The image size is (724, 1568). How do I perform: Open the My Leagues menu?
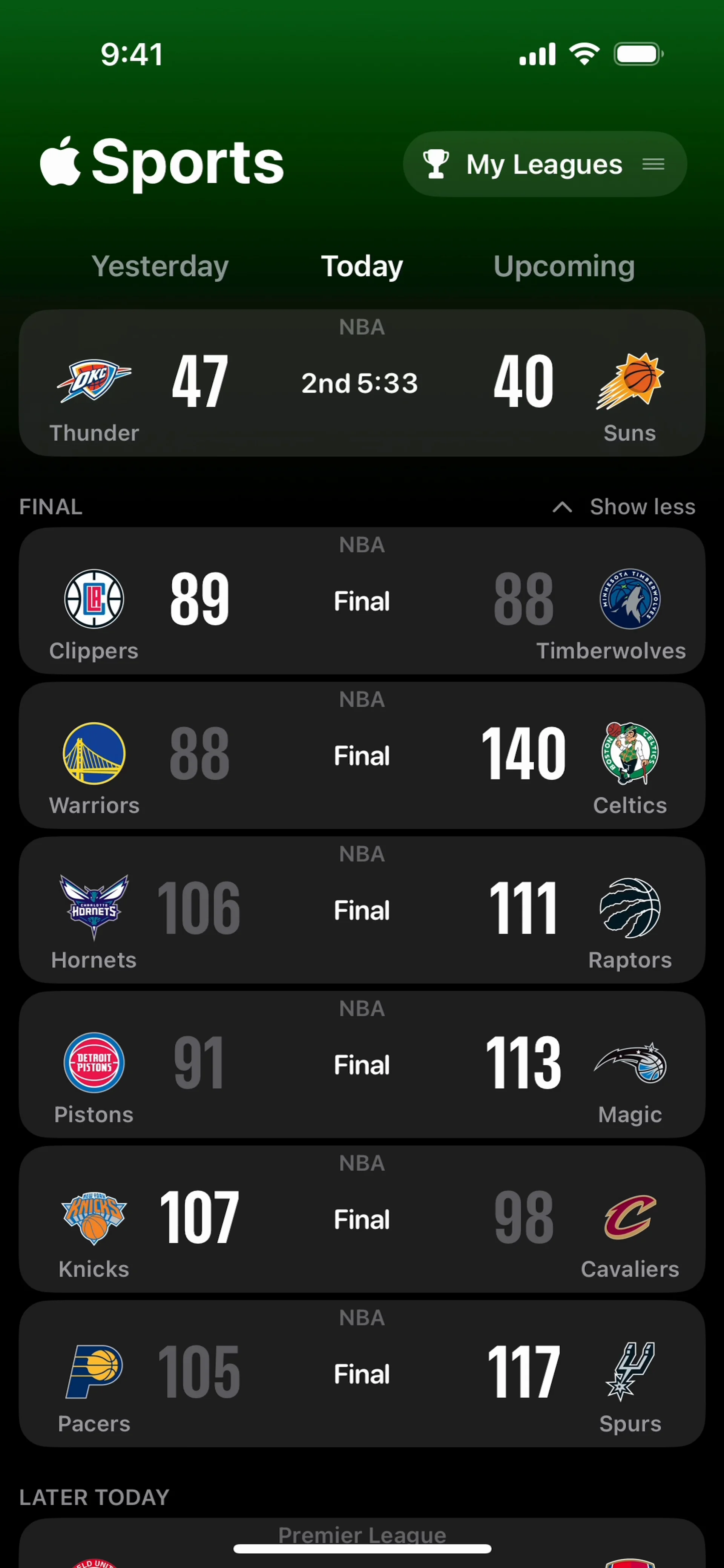(545, 164)
